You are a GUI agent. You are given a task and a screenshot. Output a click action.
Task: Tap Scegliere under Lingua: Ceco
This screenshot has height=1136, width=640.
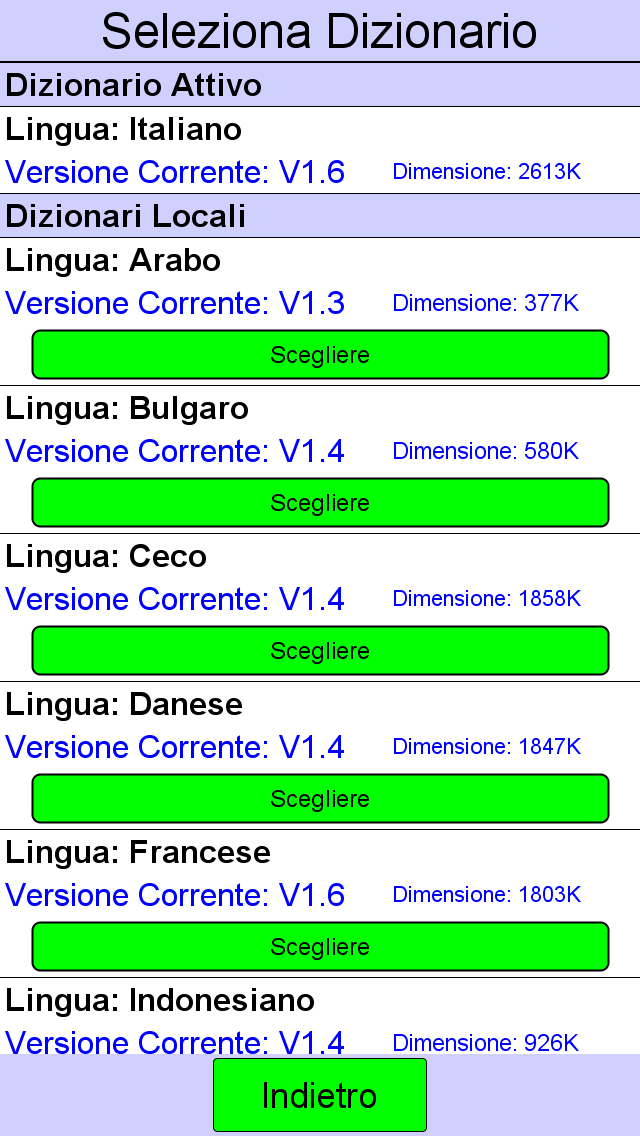[x=320, y=651]
